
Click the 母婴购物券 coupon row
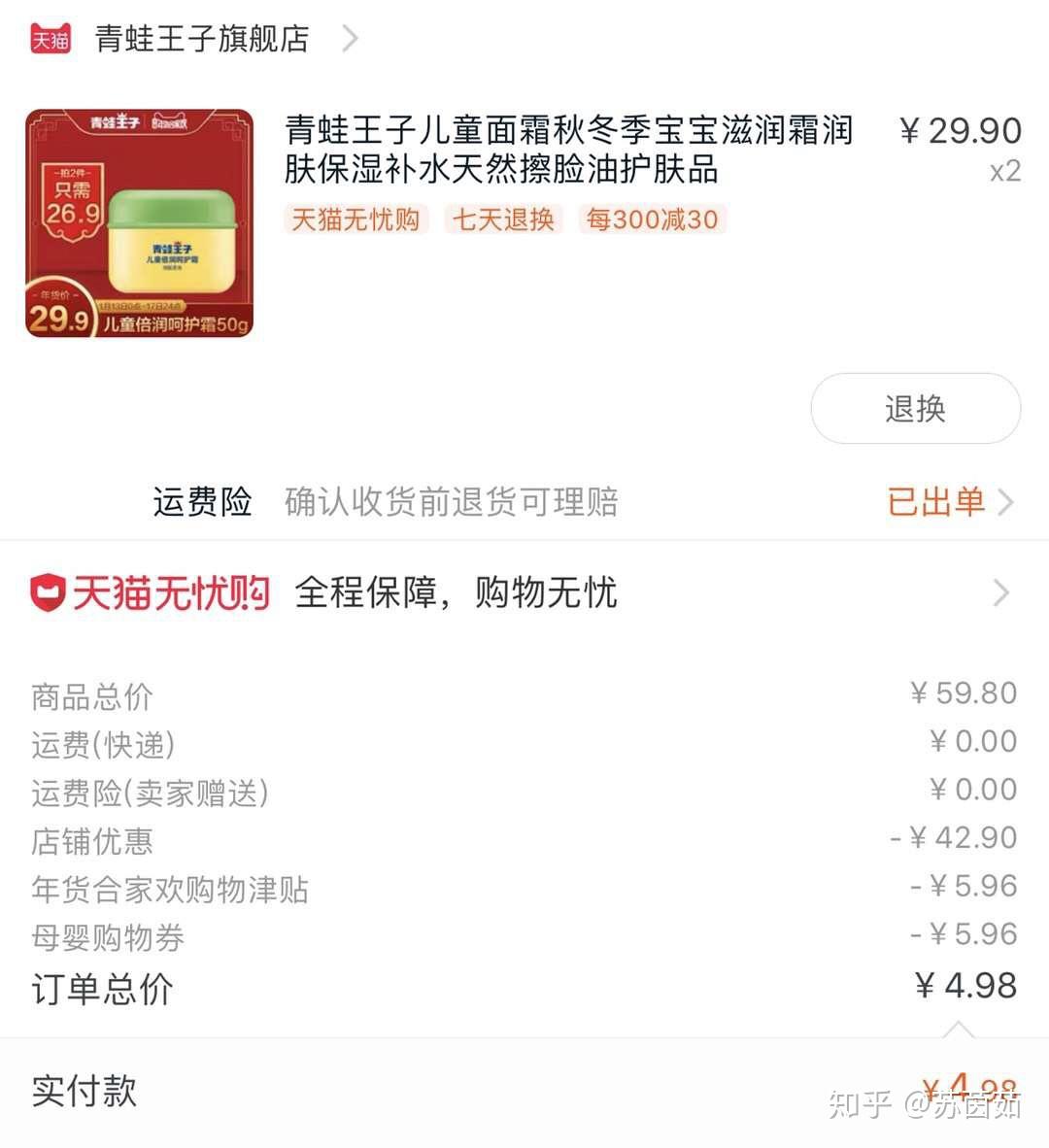pyautogui.click(x=110, y=936)
